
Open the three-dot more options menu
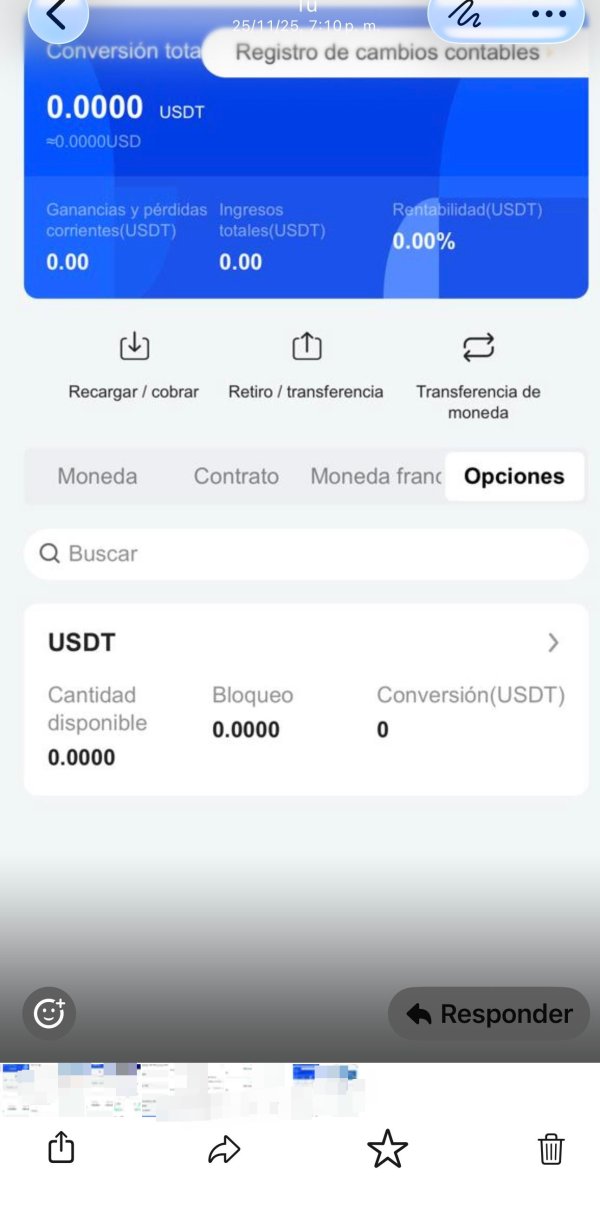click(x=548, y=14)
